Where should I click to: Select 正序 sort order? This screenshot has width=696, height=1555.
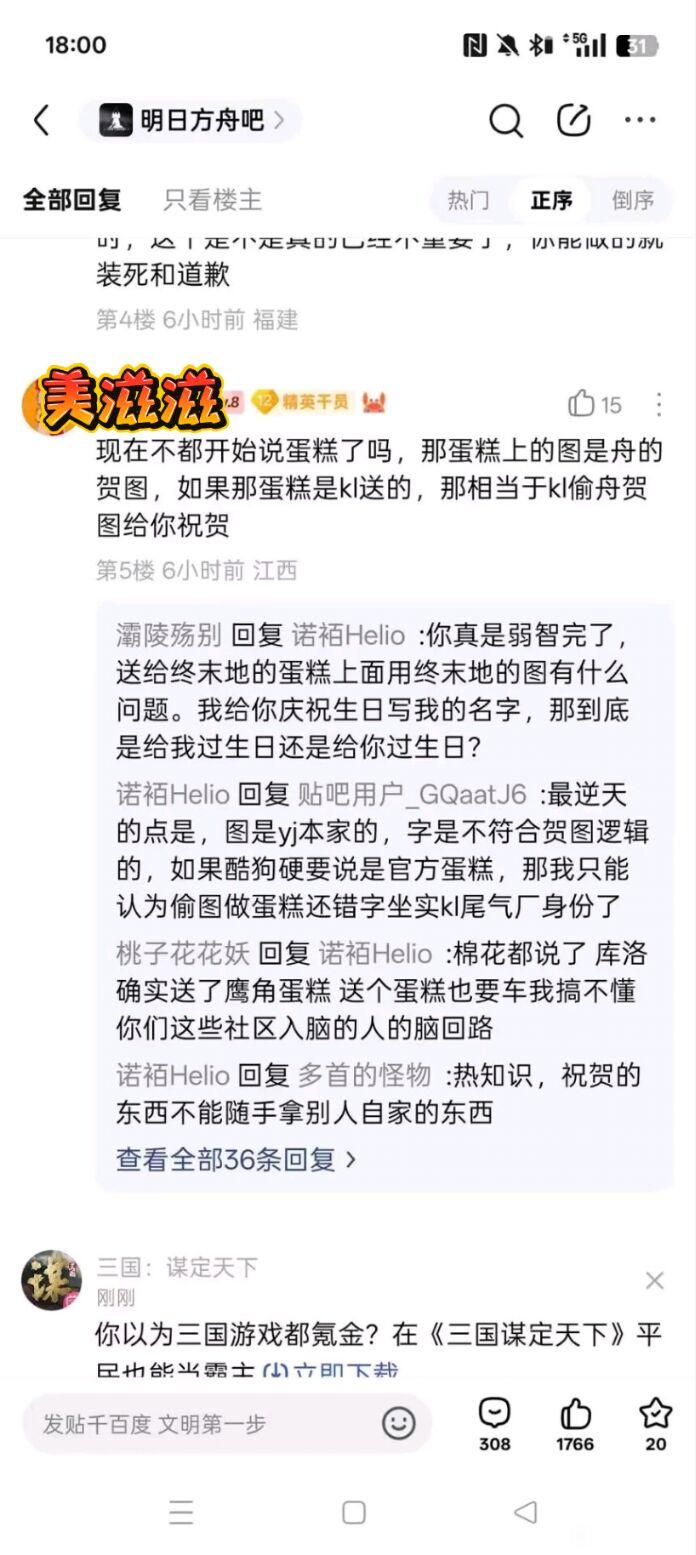click(551, 200)
